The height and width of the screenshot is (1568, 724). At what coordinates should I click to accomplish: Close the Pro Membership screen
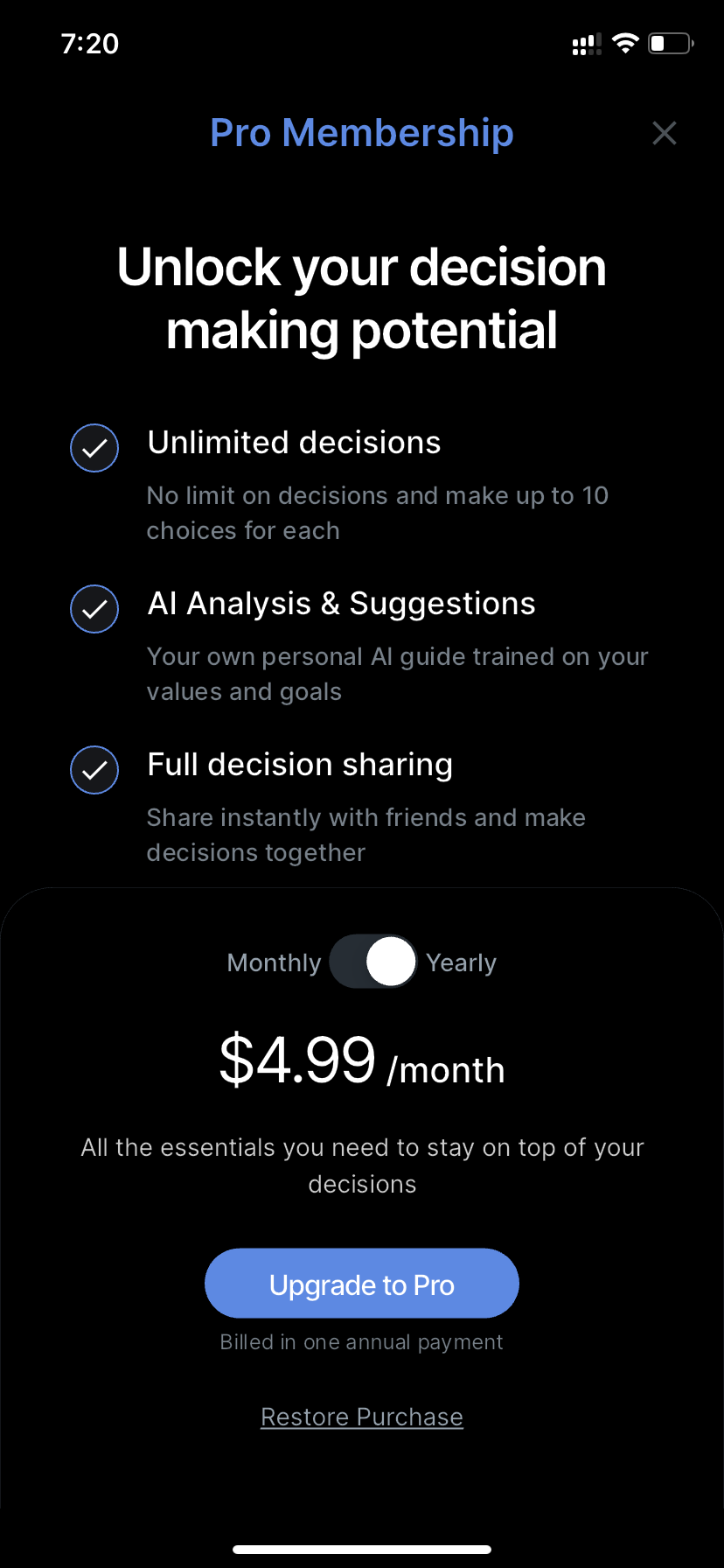[x=665, y=133]
